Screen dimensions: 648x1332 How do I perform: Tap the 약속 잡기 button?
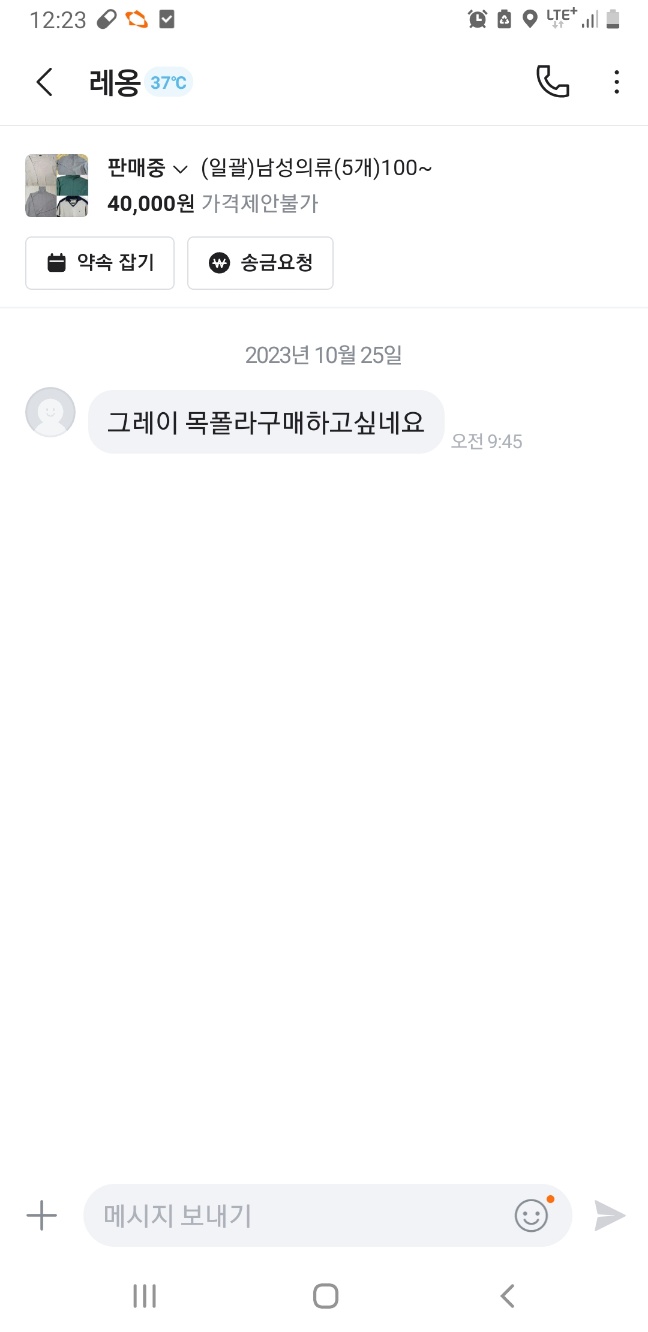point(100,263)
